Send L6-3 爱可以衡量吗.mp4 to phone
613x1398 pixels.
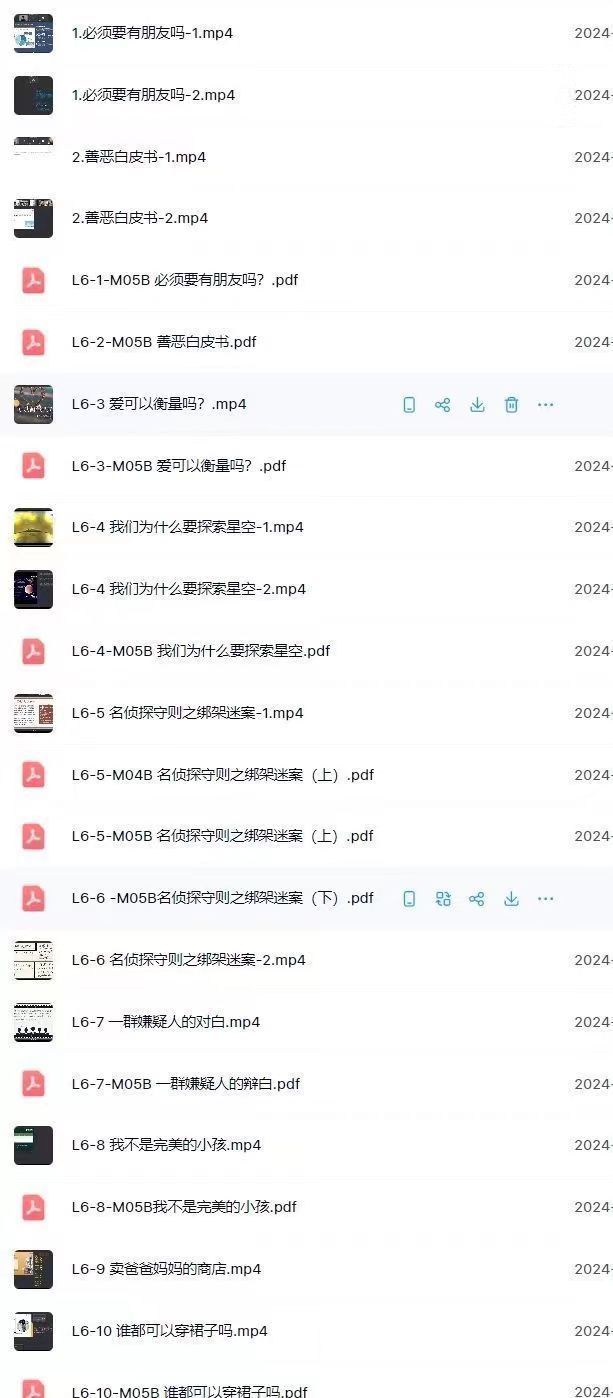[x=409, y=405]
